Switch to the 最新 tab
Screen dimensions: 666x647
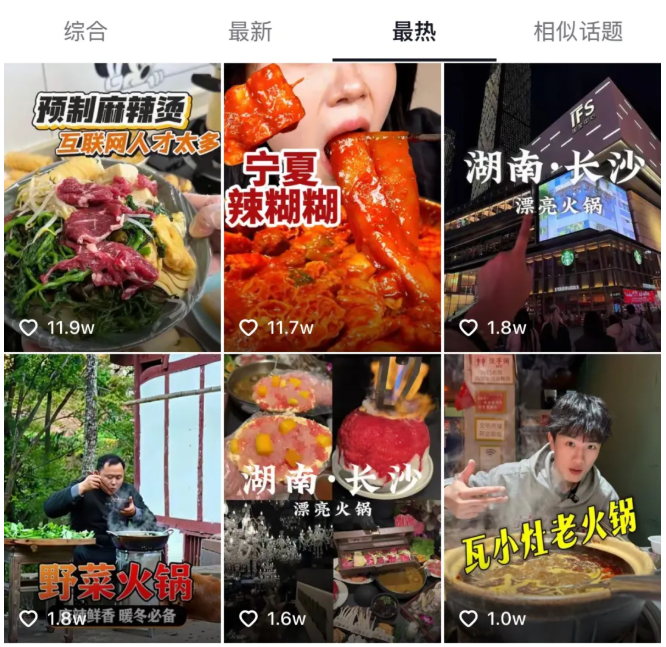click(250, 31)
